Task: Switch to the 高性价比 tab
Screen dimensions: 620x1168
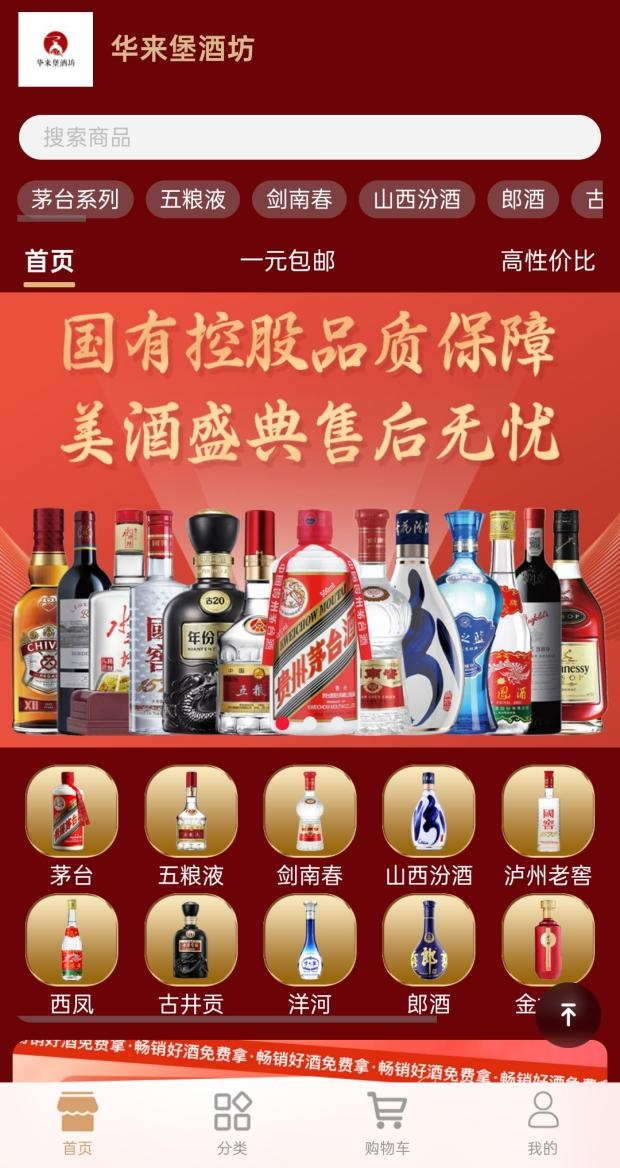Action: pyautogui.click(x=547, y=261)
